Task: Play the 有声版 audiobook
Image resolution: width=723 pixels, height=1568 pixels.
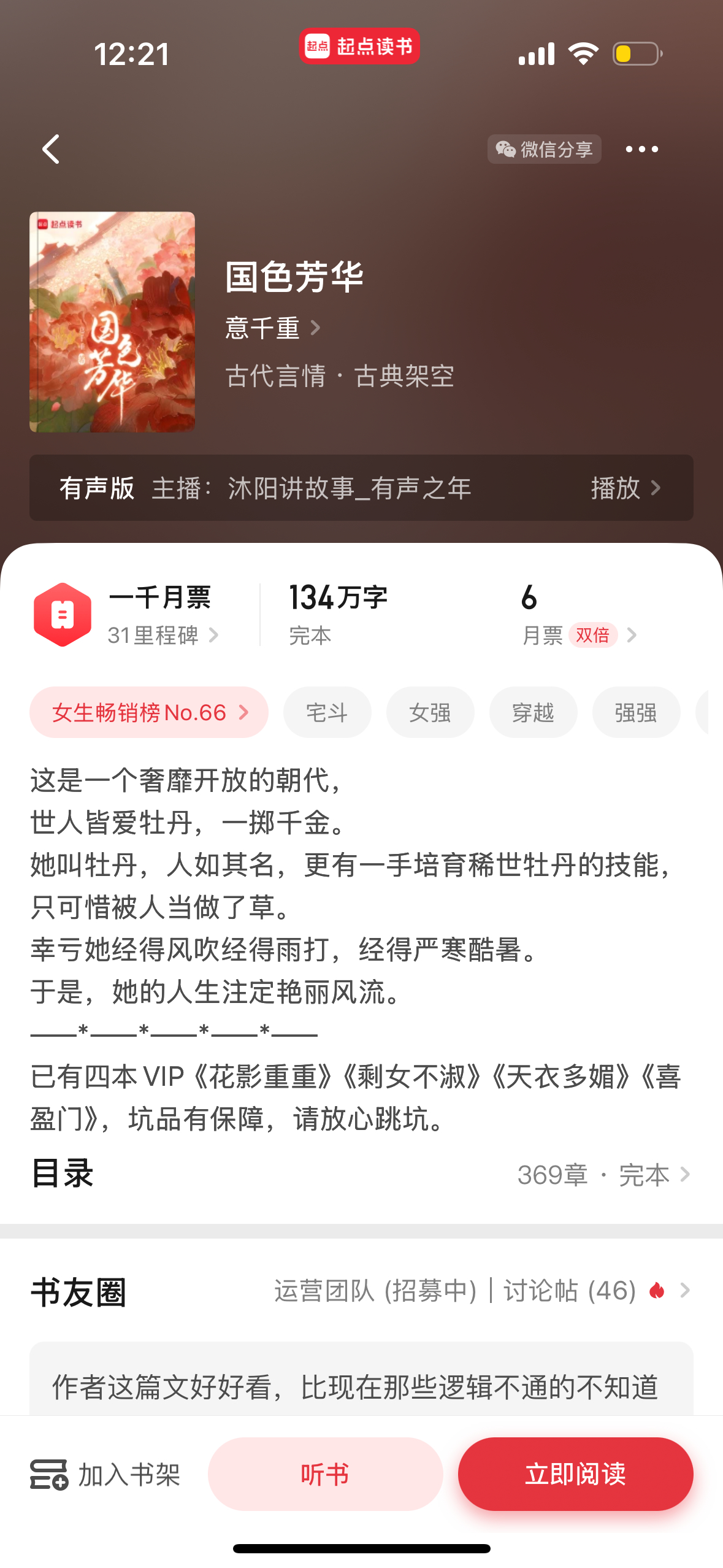Action: 625,488
